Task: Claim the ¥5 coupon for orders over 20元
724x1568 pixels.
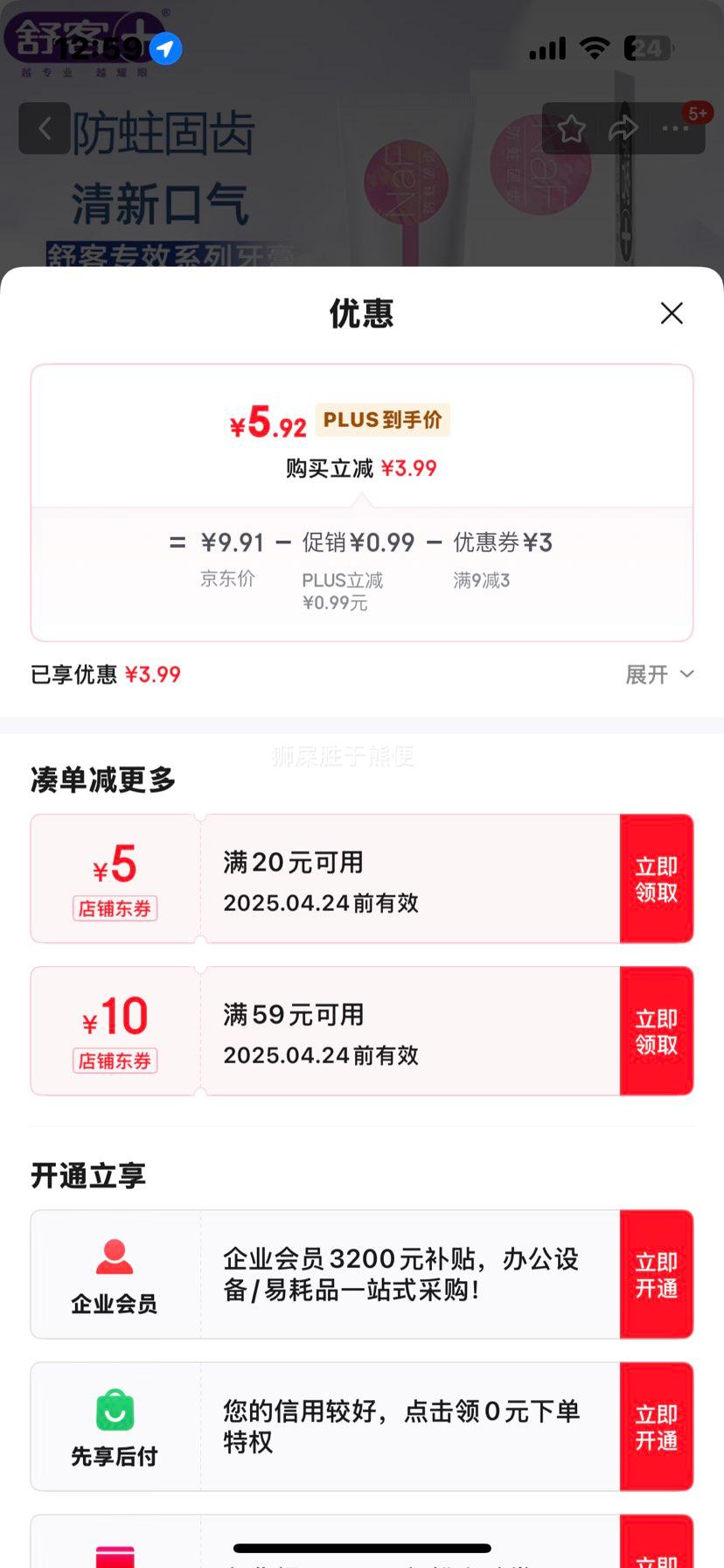Action: point(657,878)
